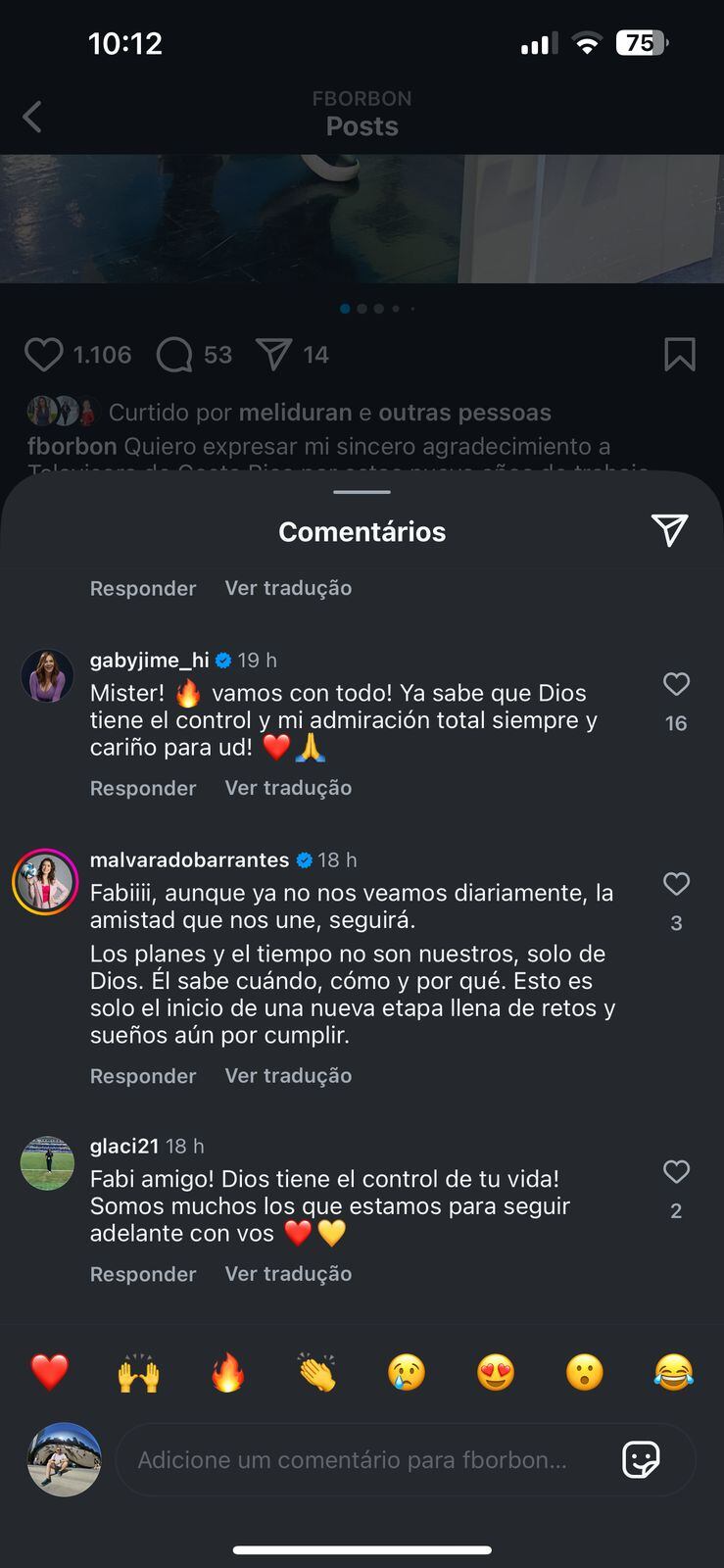Reply to gabyjime_hi's comment
Image resolution: width=724 pixels, height=1568 pixels.
tap(143, 788)
